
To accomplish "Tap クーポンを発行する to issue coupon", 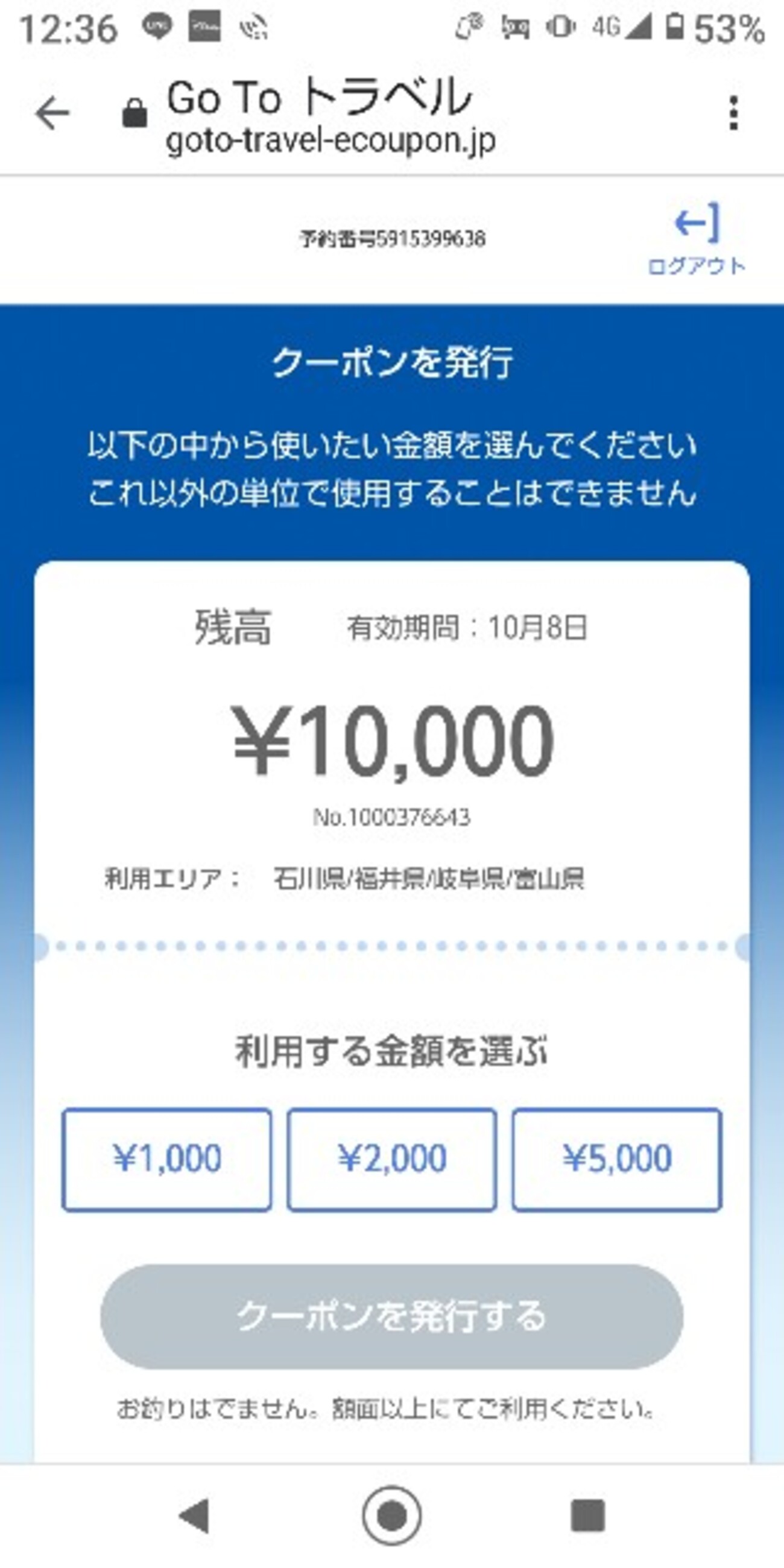I will point(392,1317).
